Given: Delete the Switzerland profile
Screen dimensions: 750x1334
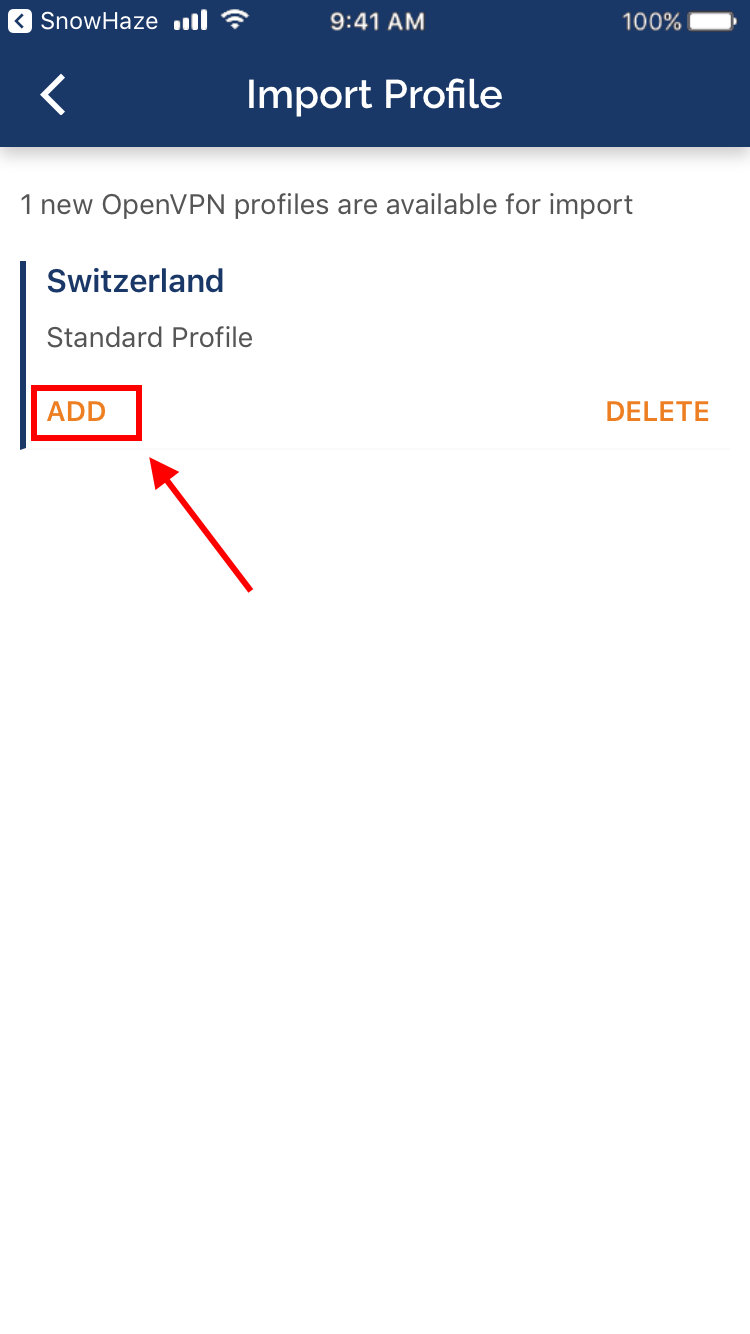Looking at the screenshot, I should (657, 411).
